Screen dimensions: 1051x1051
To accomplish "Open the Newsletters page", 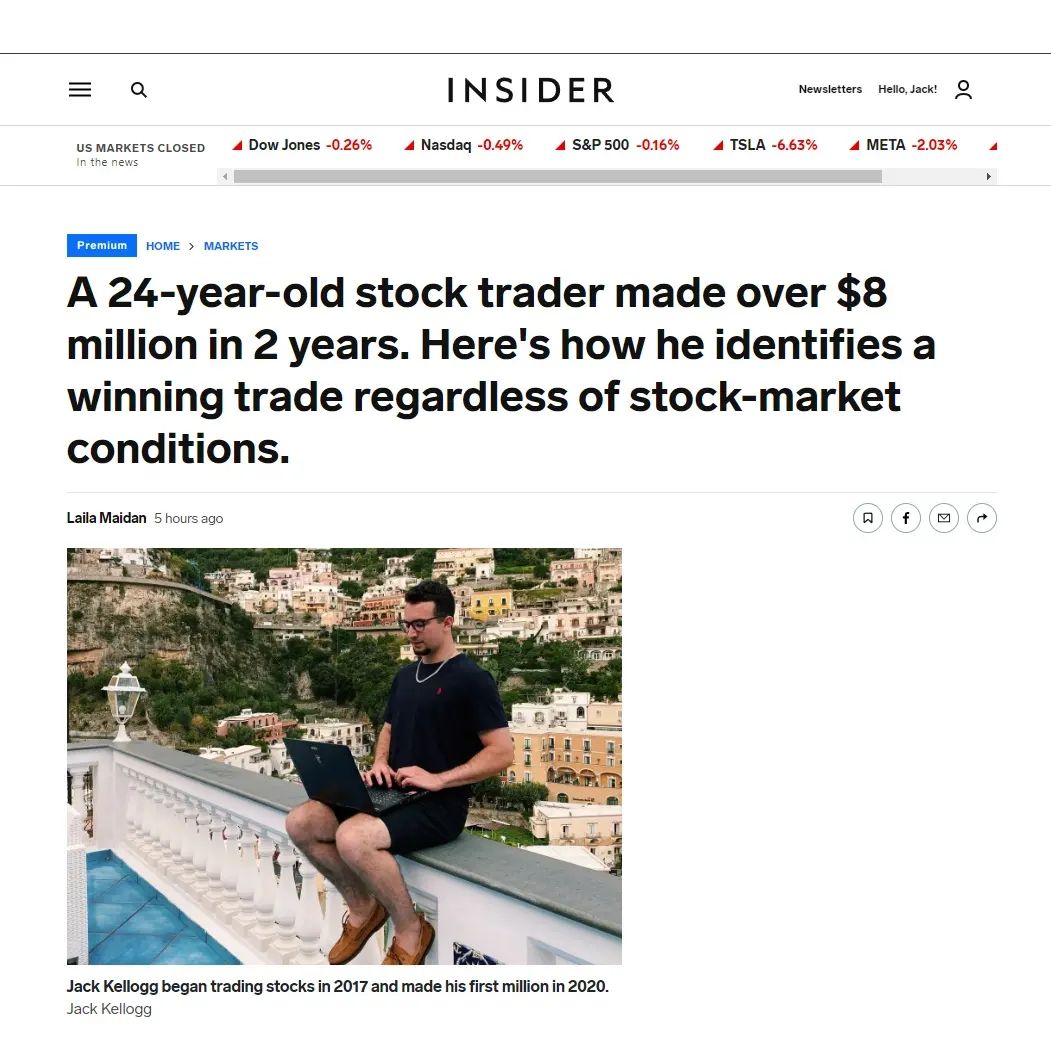I will pos(830,89).
